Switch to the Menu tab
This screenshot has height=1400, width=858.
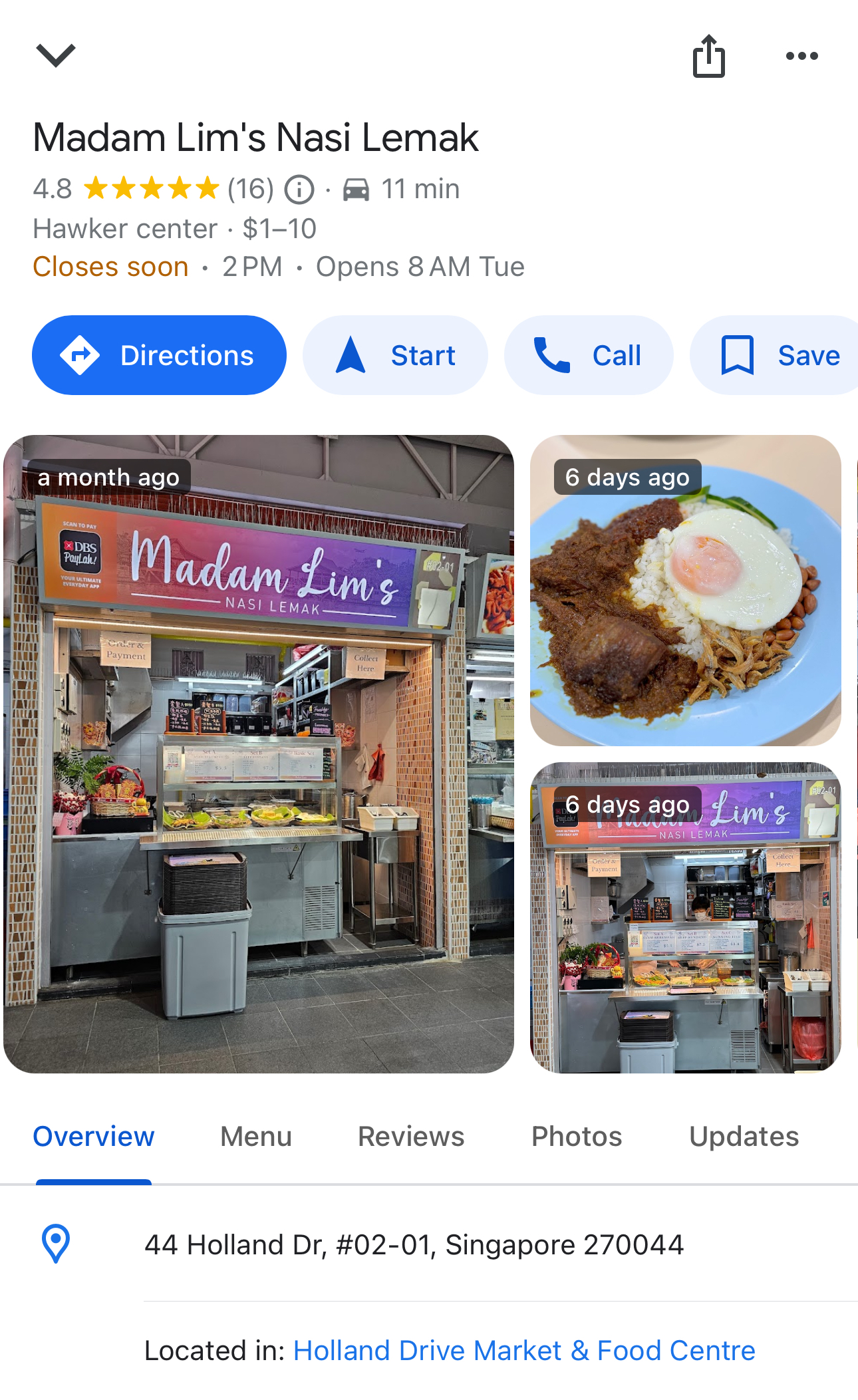click(256, 1137)
